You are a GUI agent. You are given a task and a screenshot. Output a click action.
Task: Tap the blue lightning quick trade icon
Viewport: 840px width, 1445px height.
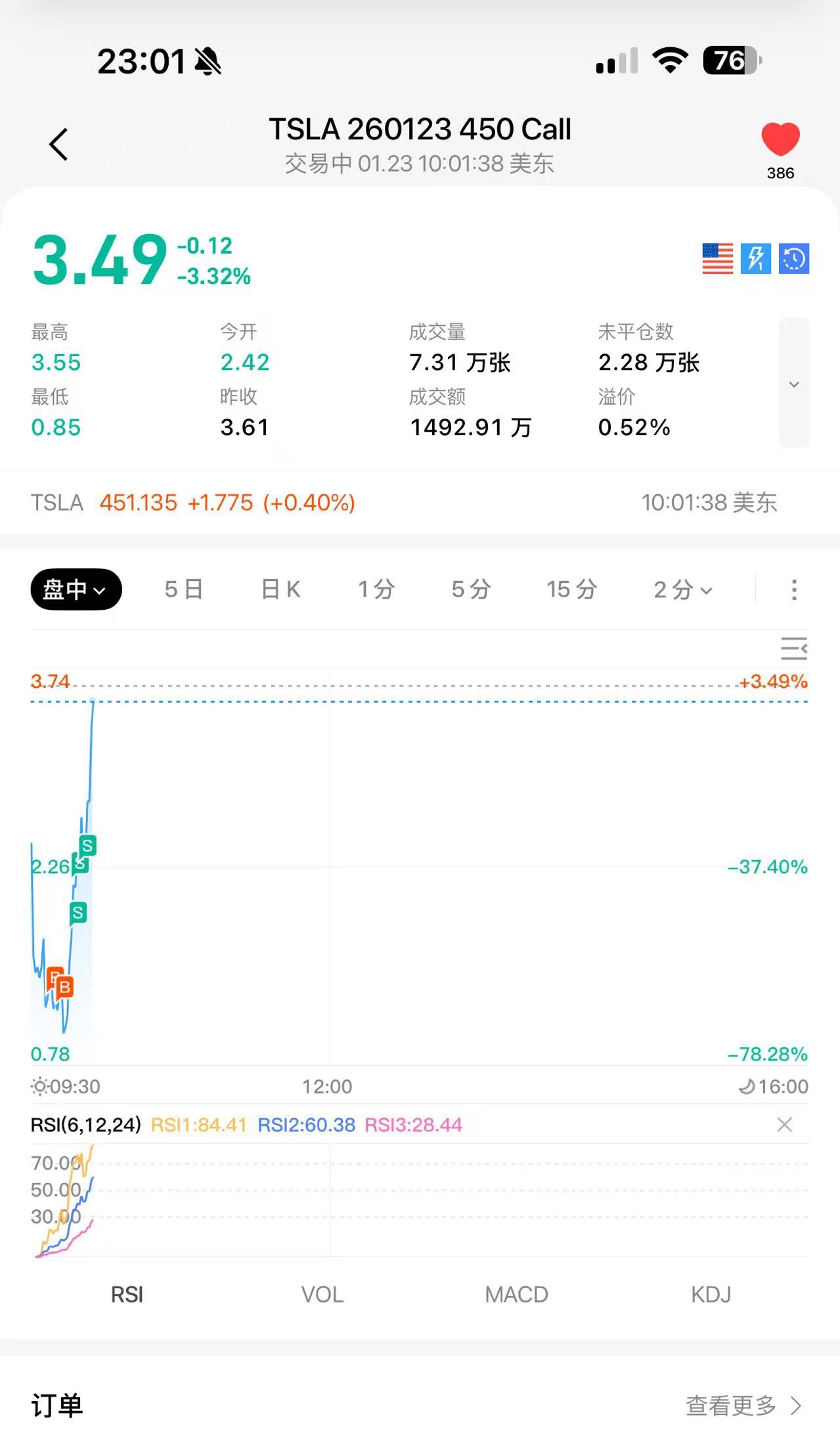pyautogui.click(x=755, y=258)
